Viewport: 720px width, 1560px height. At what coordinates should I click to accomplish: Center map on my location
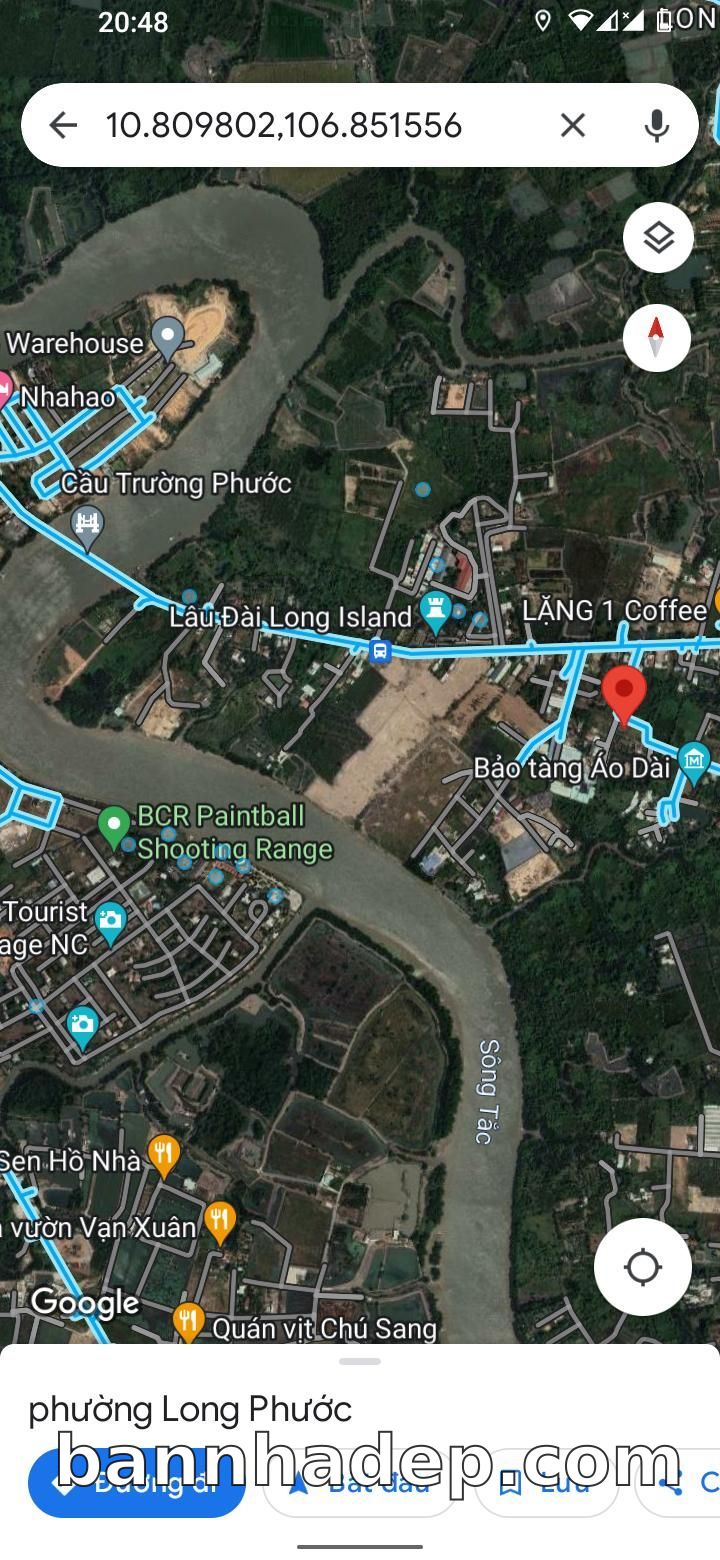coord(642,1267)
